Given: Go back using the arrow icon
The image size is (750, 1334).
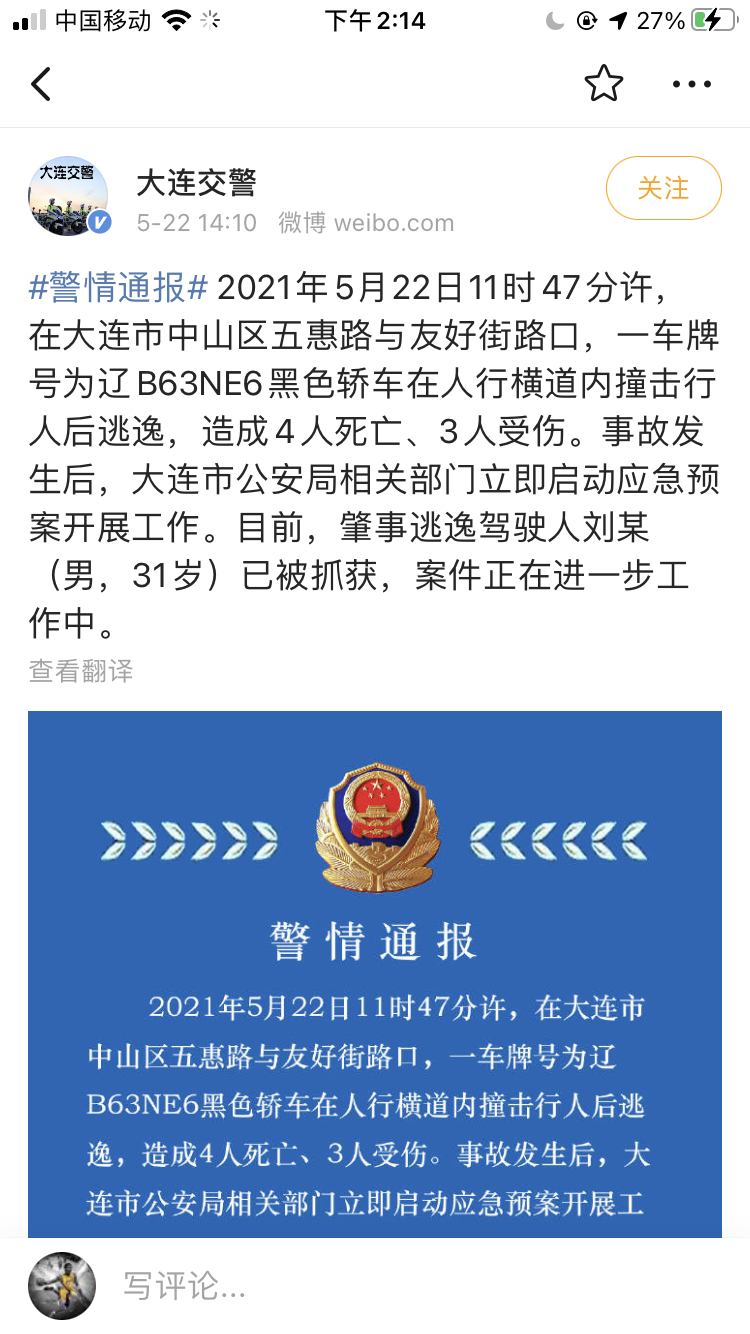Looking at the screenshot, I should (41, 84).
